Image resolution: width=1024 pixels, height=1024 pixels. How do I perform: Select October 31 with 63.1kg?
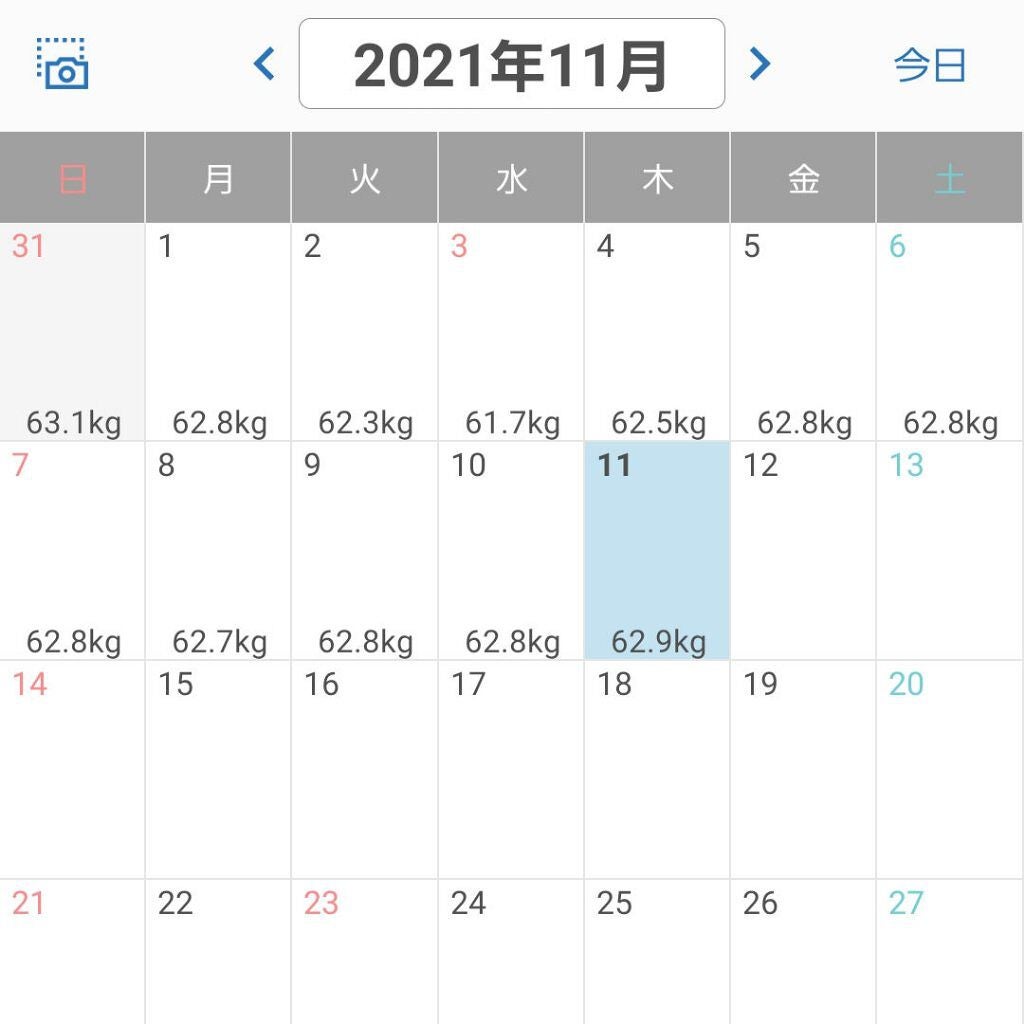point(72,332)
